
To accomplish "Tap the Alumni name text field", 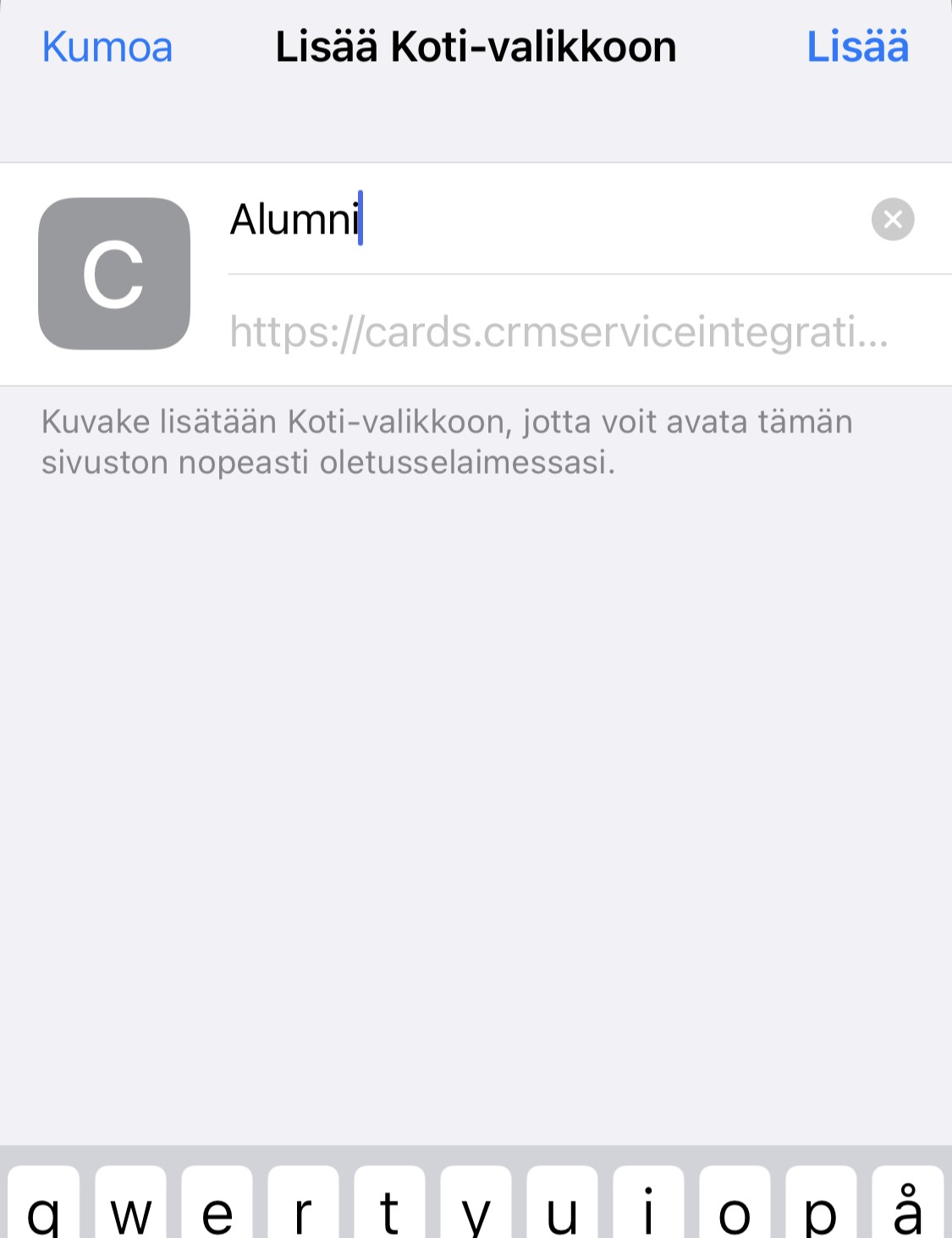I will click(x=542, y=220).
